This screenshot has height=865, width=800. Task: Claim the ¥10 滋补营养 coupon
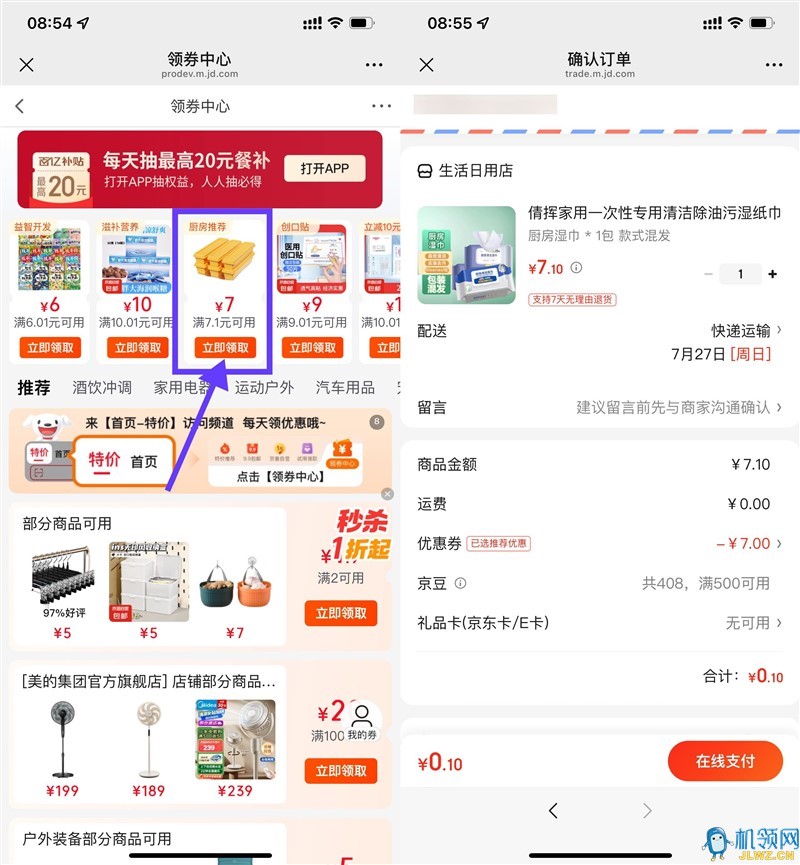[138, 348]
